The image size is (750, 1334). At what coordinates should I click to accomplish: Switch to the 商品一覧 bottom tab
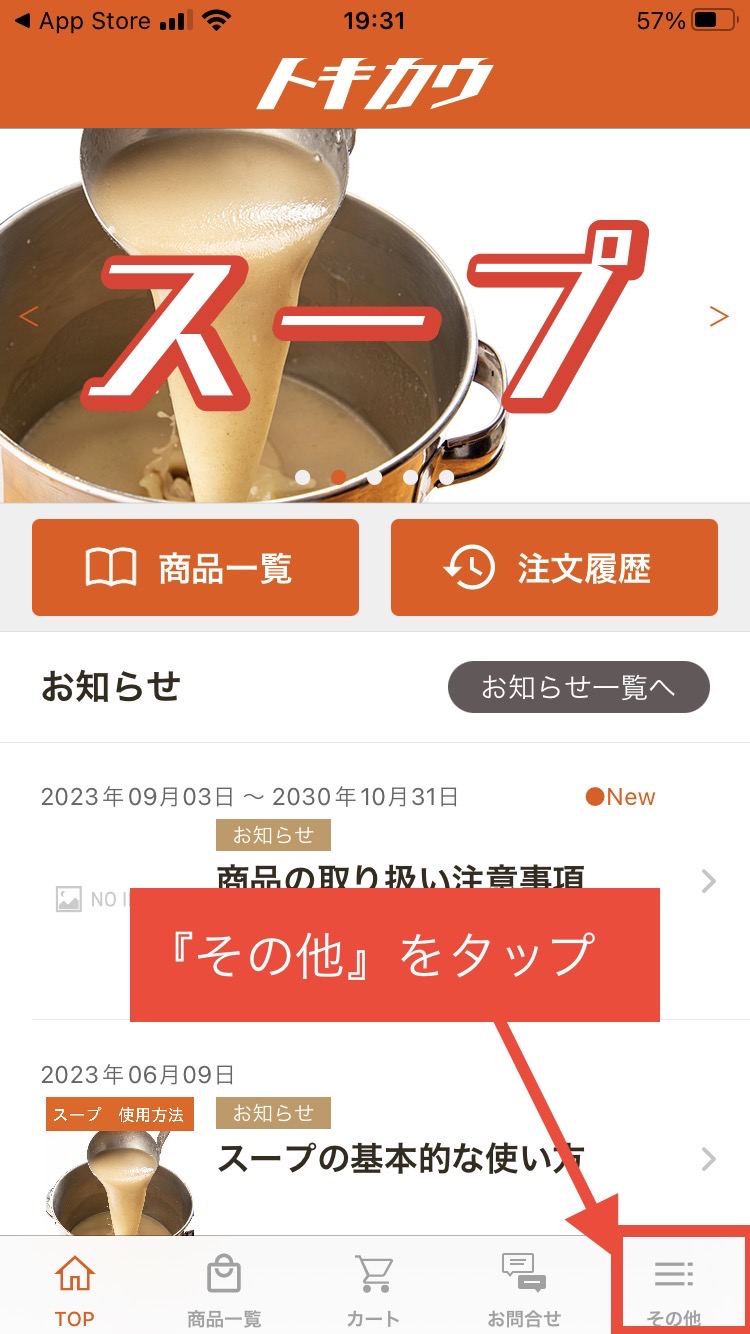pos(224,1290)
